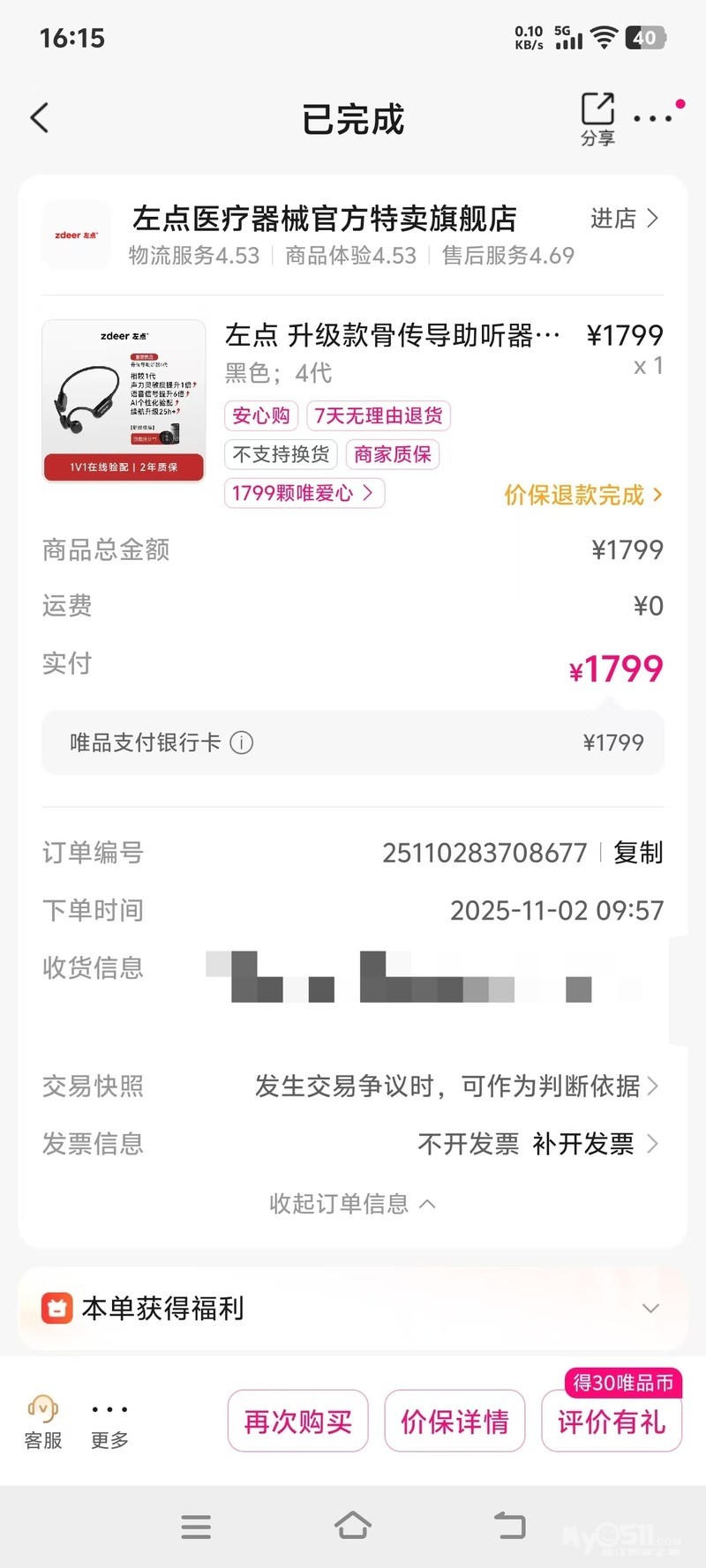706x1568 pixels.
Task: Share this order via 分享
Action: pos(597,118)
